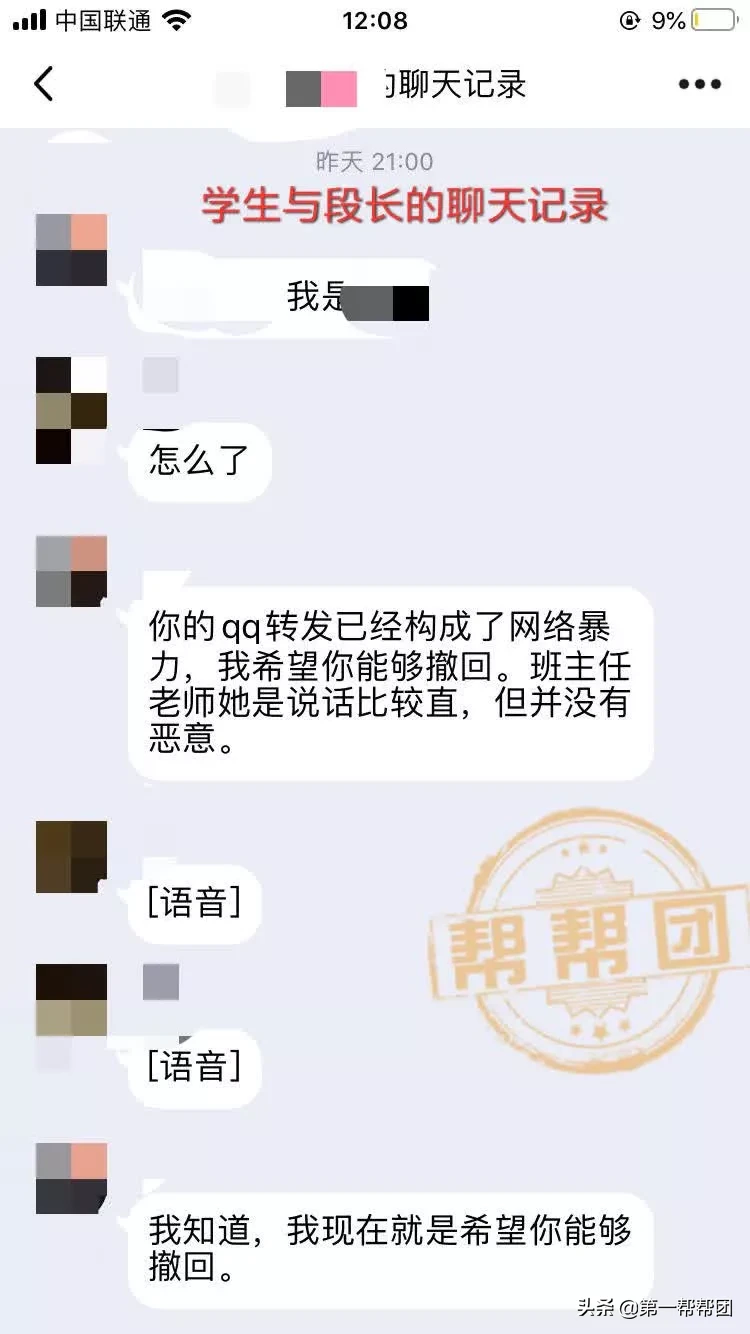The width and height of the screenshot is (750, 1334).
Task: Play the [语音] message right after the 网络暴力 message
Action: [195, 903]
